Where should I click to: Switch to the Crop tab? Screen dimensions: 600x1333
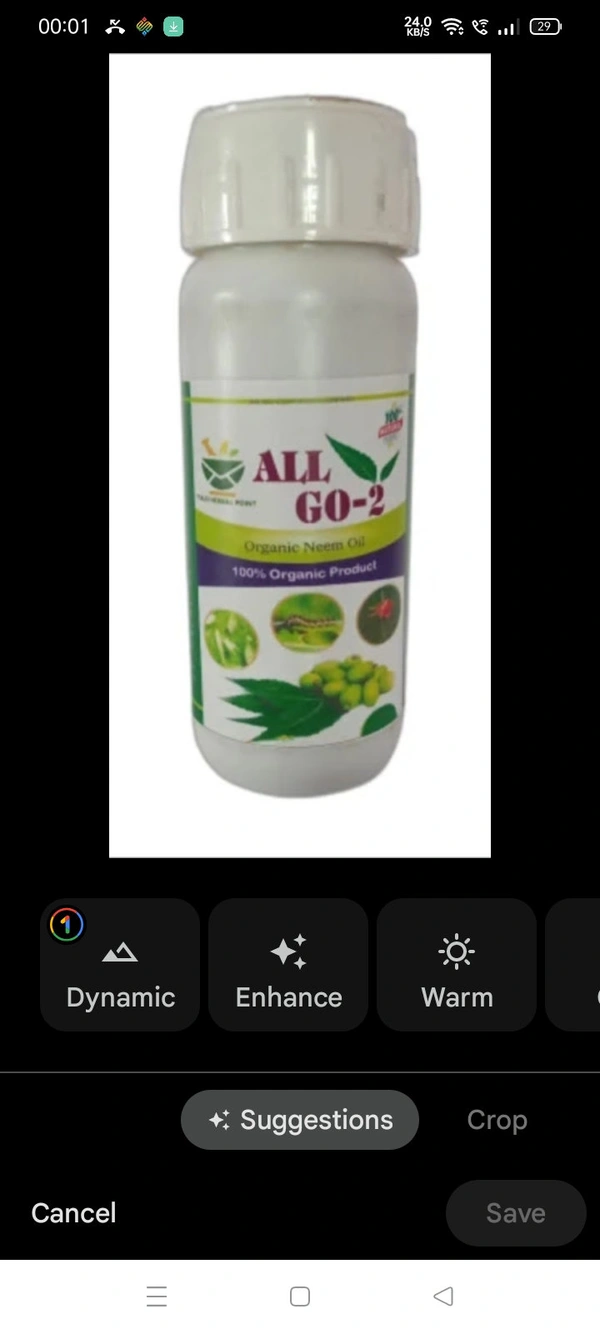coord(497,1120)
